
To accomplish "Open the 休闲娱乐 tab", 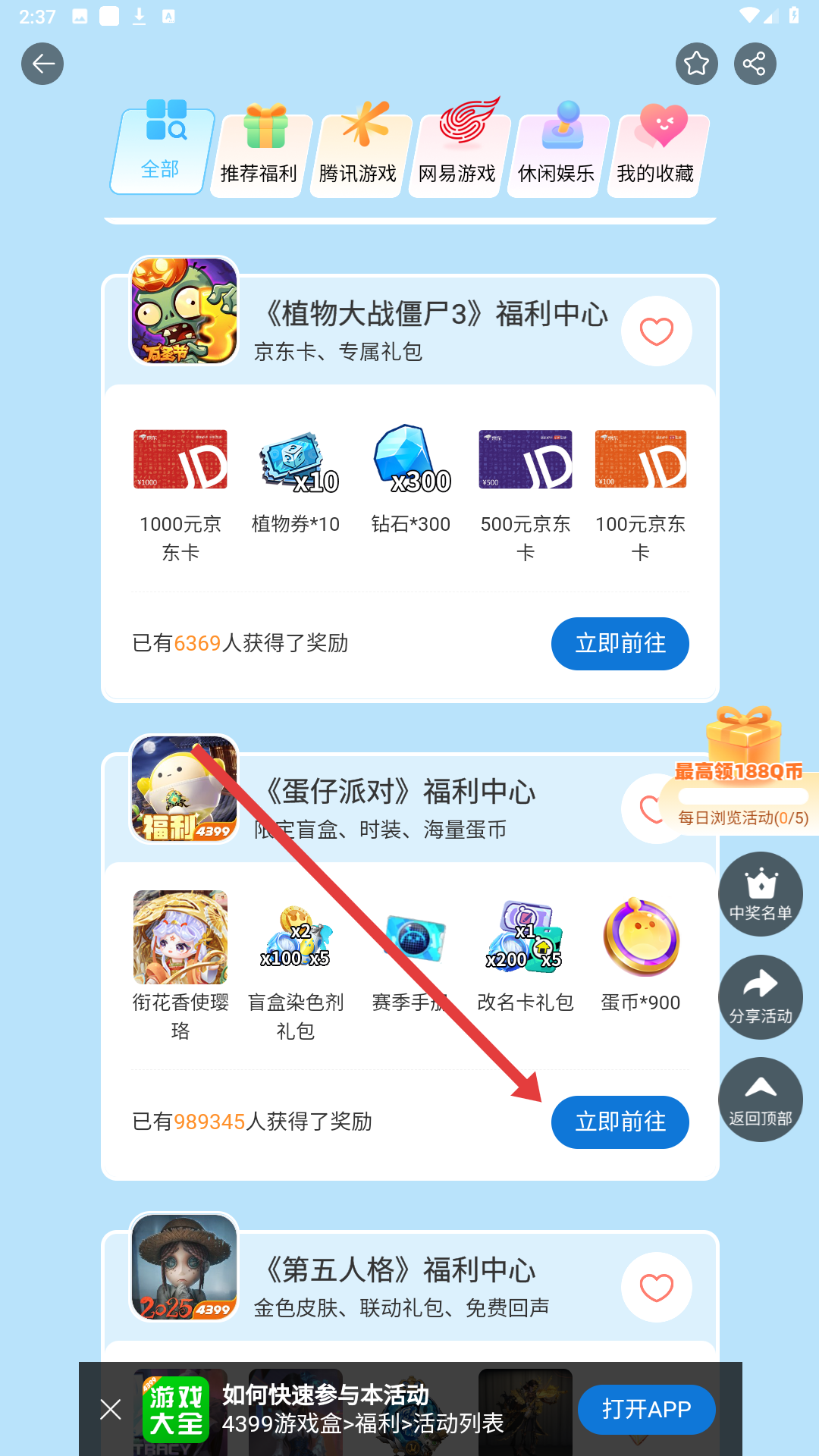I will coord(557,157).
